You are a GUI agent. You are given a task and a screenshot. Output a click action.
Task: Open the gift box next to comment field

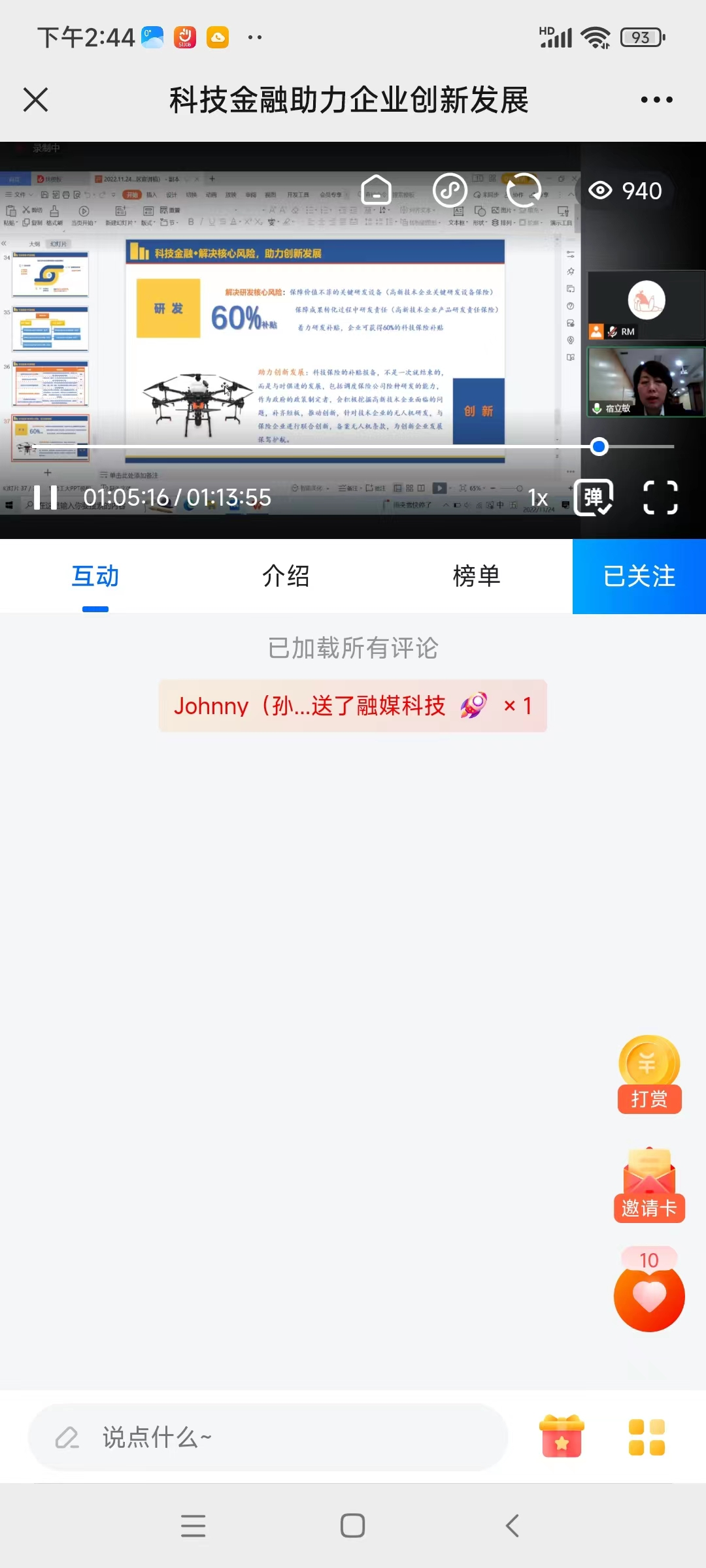561,1437
